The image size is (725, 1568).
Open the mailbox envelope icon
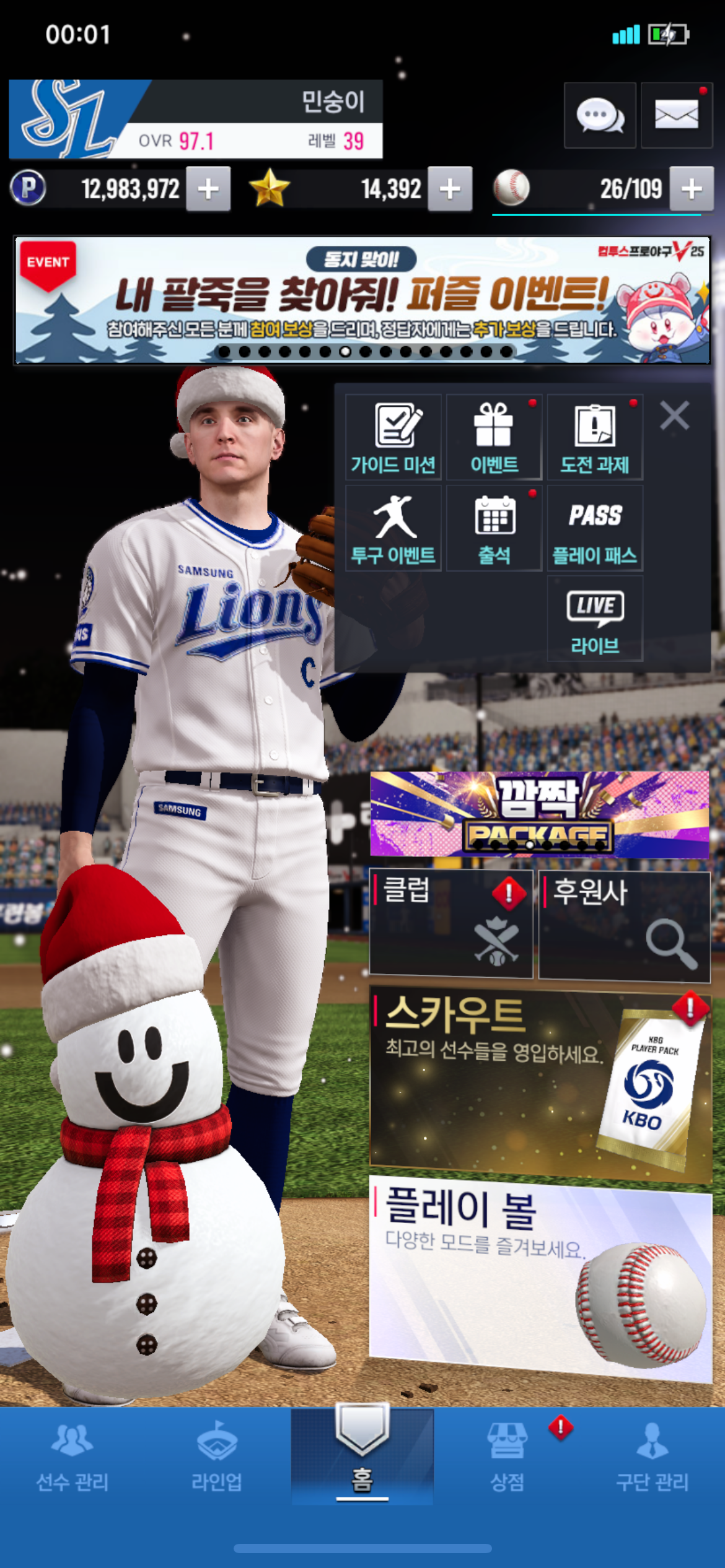676,115
